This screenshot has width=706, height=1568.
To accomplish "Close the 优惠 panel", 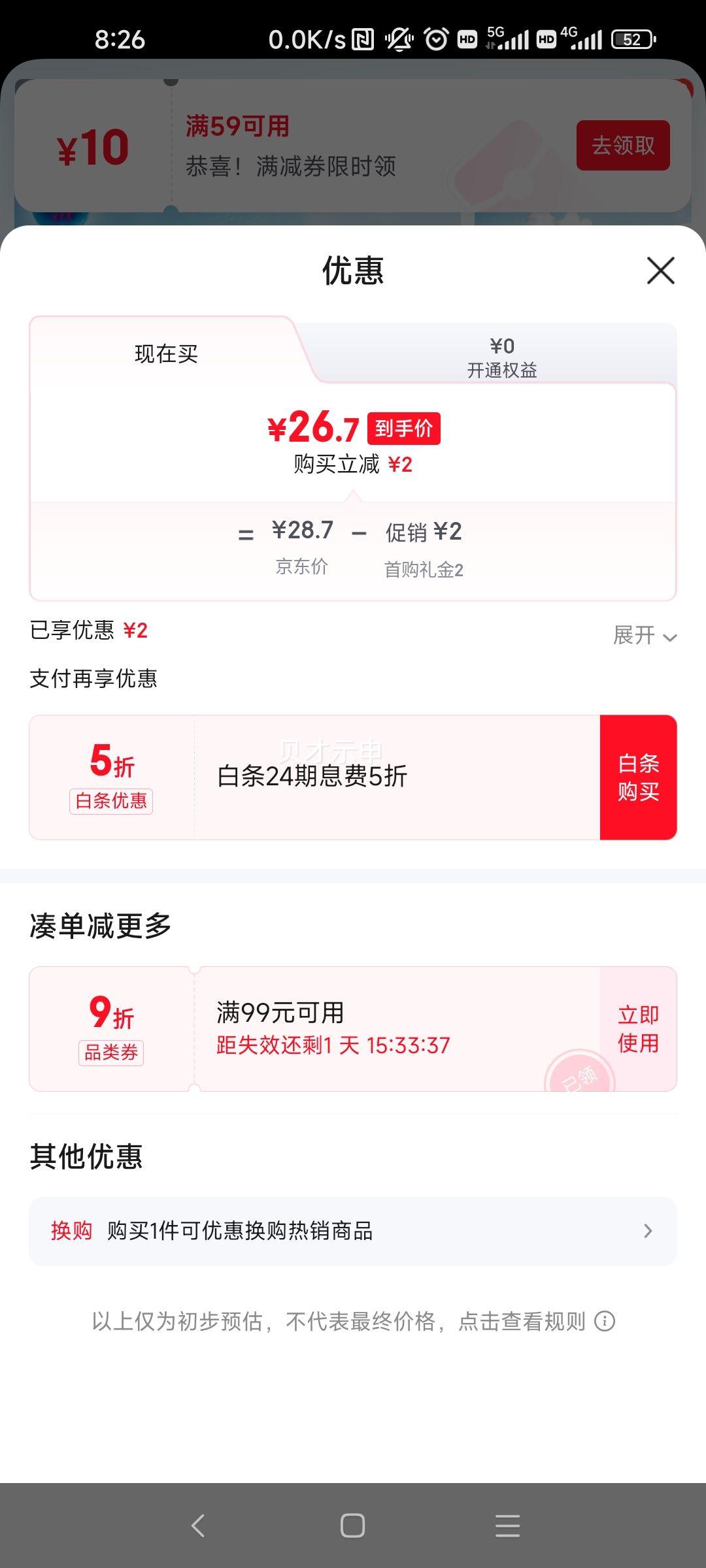I will pyautogui.click(x=660, y=270).
